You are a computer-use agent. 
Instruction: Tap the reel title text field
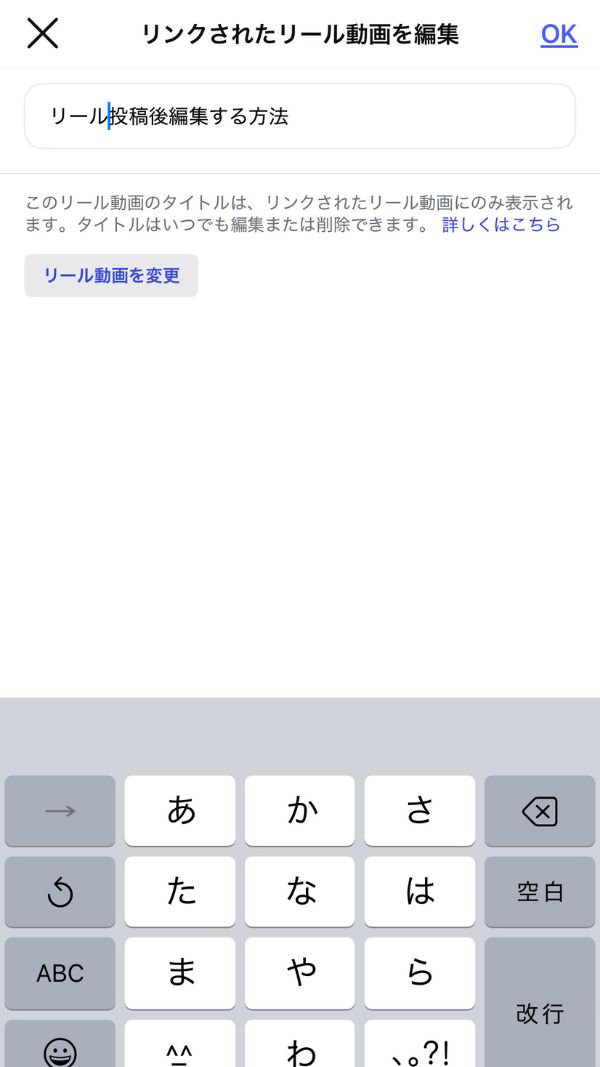pyautogui.click(x=300, y=116)
